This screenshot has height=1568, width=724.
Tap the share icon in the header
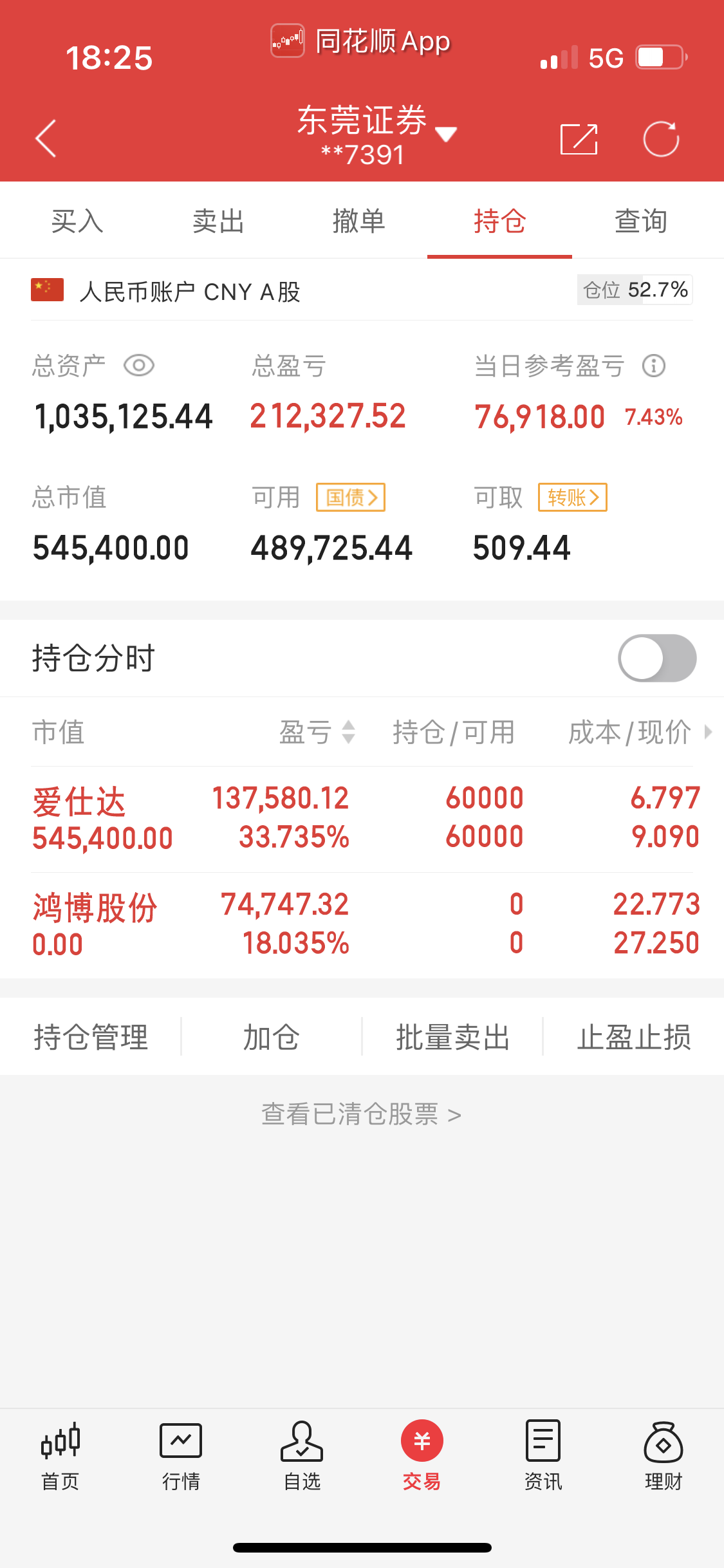tap(579, 138)
